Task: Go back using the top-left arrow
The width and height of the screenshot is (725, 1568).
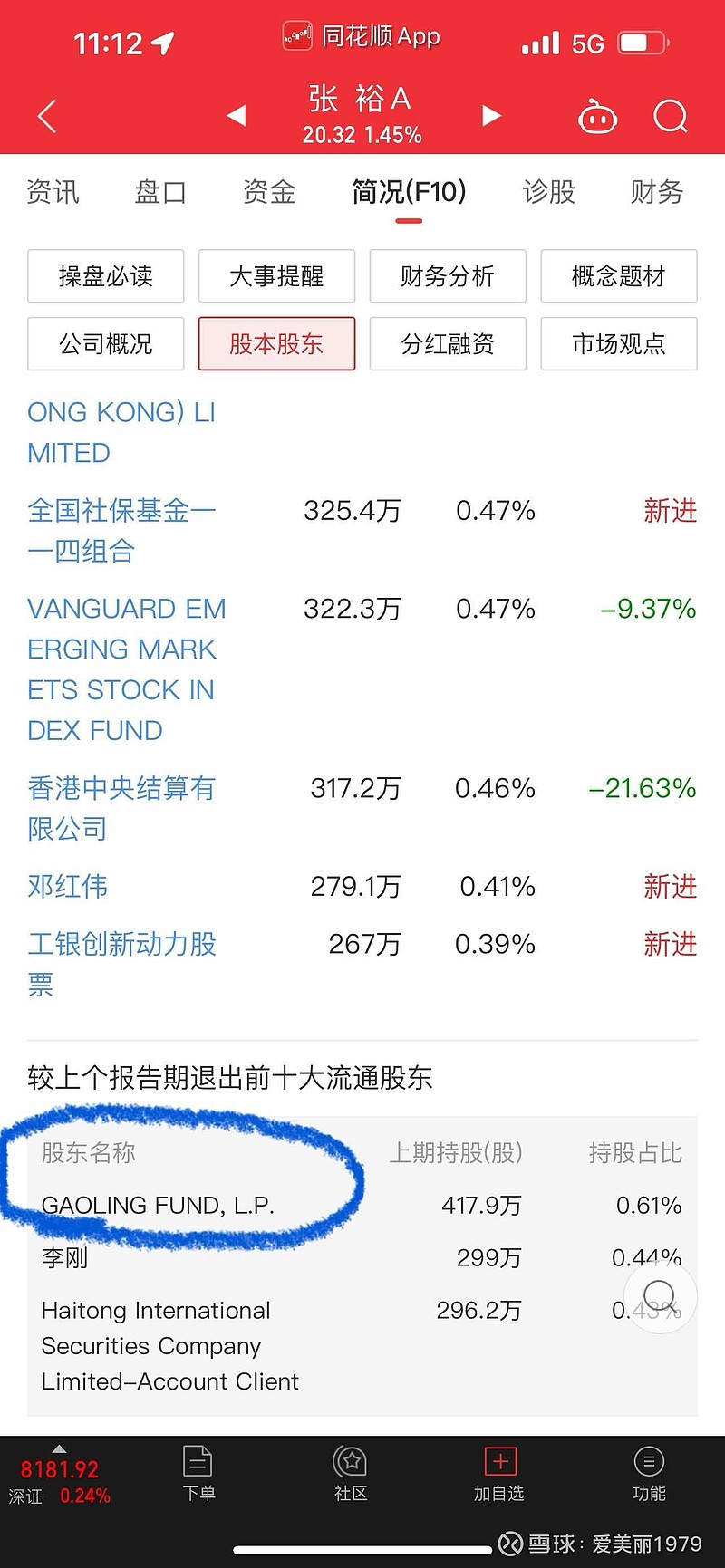Action: (47, 116)
